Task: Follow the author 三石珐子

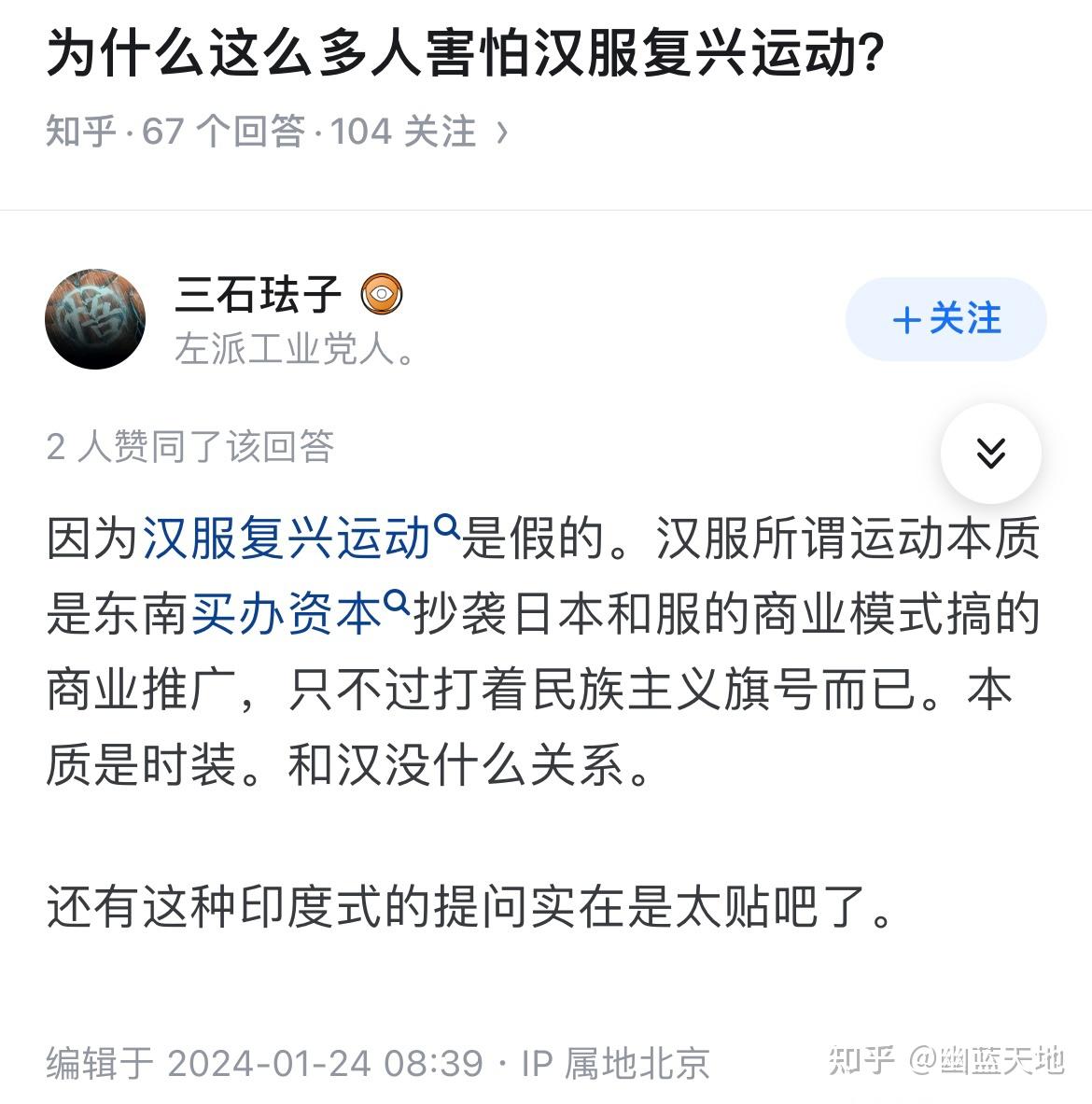Action: click(x=945, y=319)
